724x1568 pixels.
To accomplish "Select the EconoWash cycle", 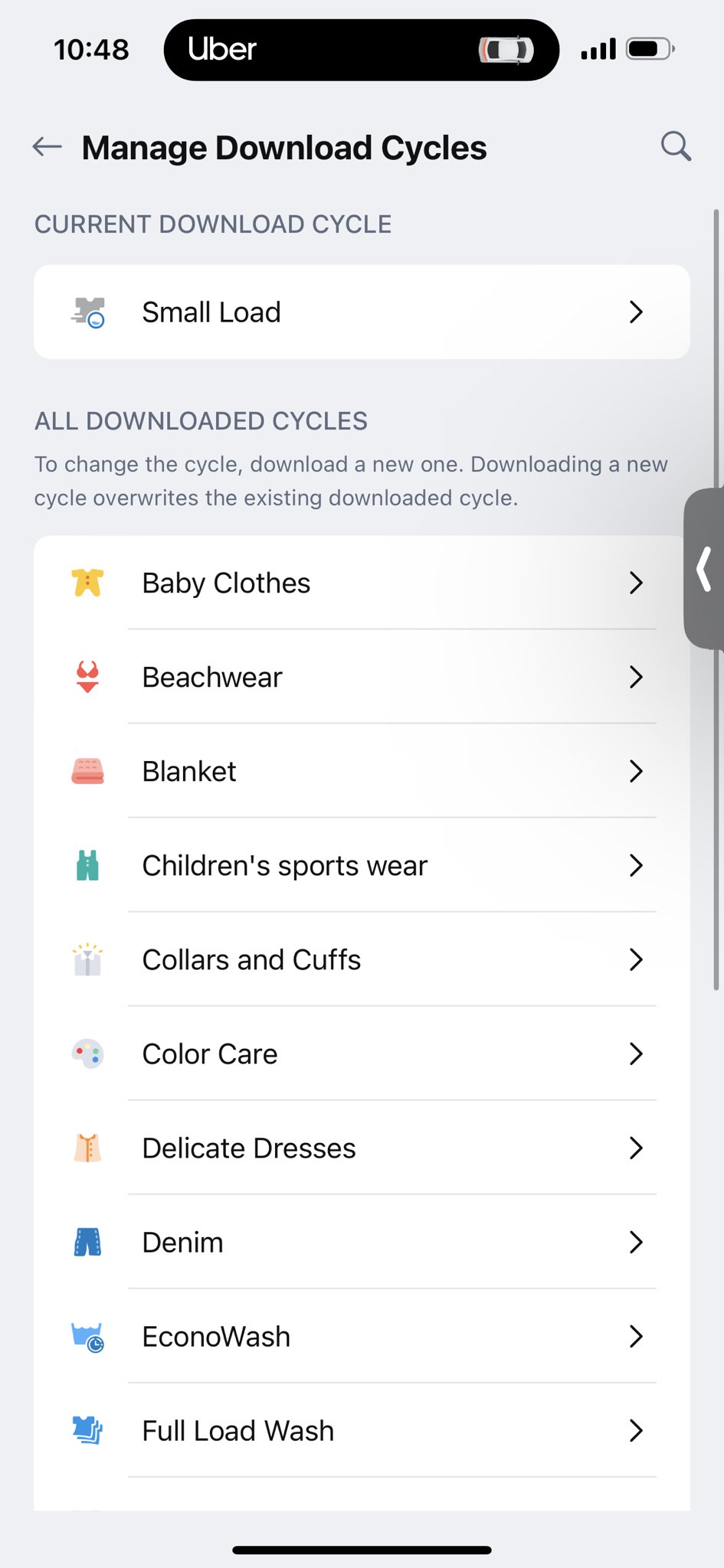I will (362, 1336).
